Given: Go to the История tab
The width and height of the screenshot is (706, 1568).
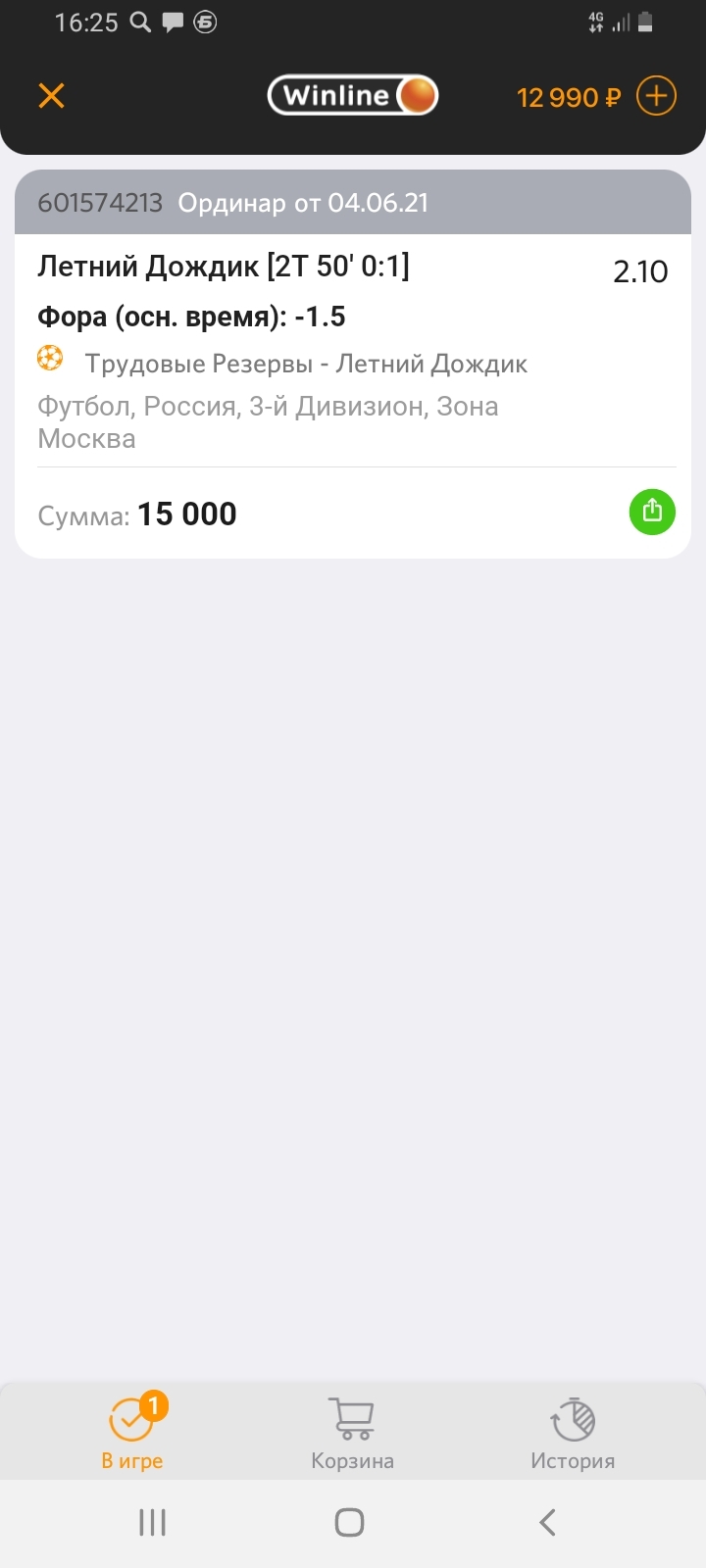Looking at the screenshot, I should pos(573,1432).
